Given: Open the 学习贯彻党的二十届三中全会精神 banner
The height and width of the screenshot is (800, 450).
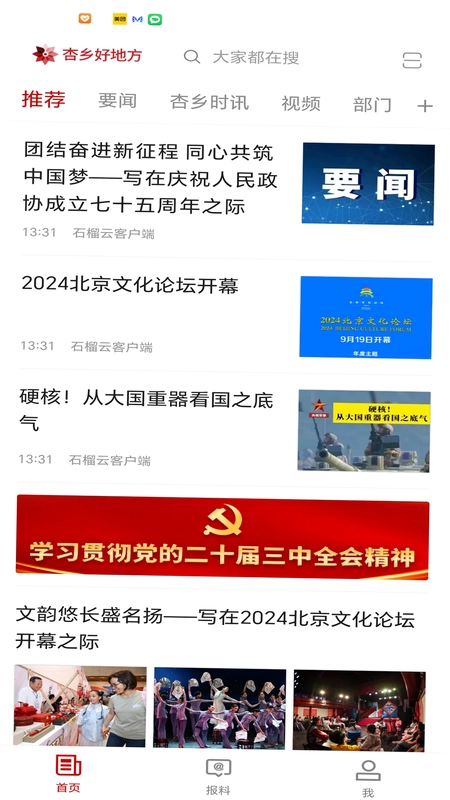Looking at the screenshot, I should click(222, 537).
